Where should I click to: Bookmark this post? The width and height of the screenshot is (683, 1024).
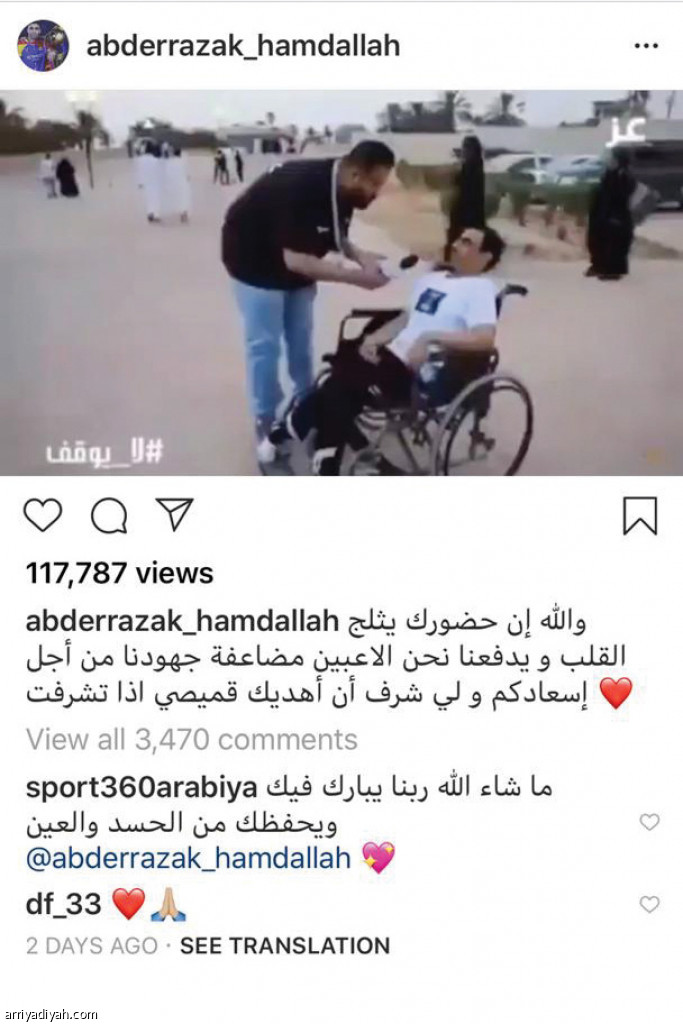tap(639, 516)
